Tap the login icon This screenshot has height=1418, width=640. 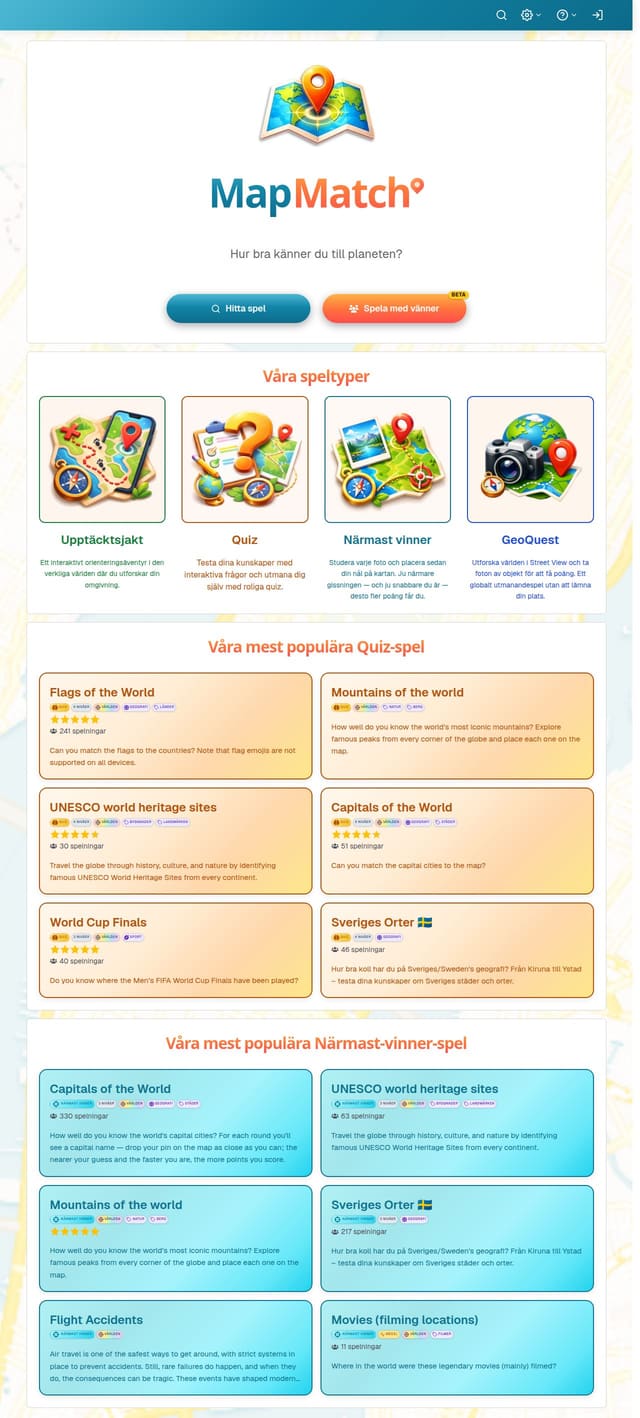[597, 15]
